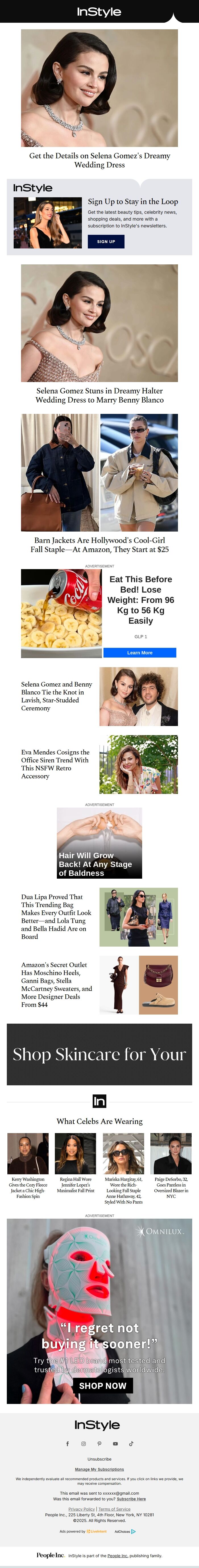View the Dua Lipa trending bag article
Image resolution: width=199 pixels, height=1568 pixels.
pyautogui.click(x=56, y=917)
